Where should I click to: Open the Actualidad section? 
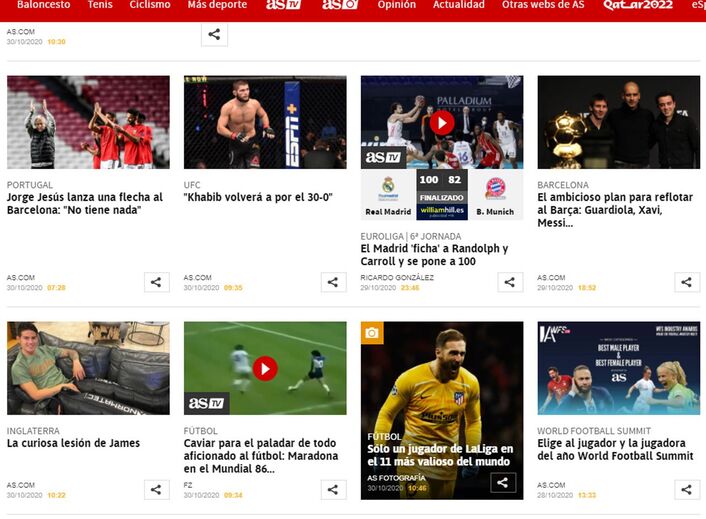pos(458,5)
